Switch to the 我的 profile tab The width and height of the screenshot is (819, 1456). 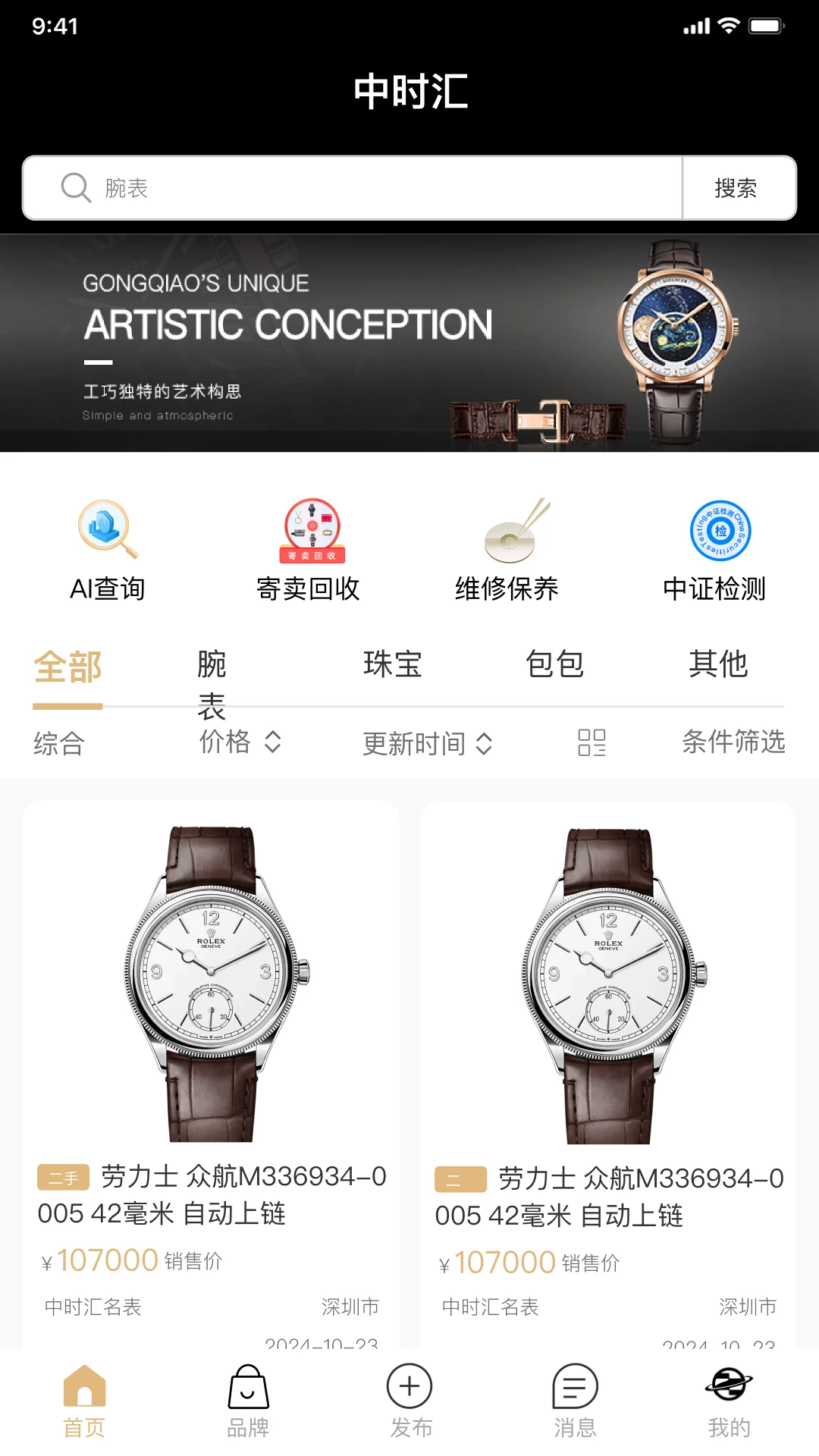point(729,1401)
